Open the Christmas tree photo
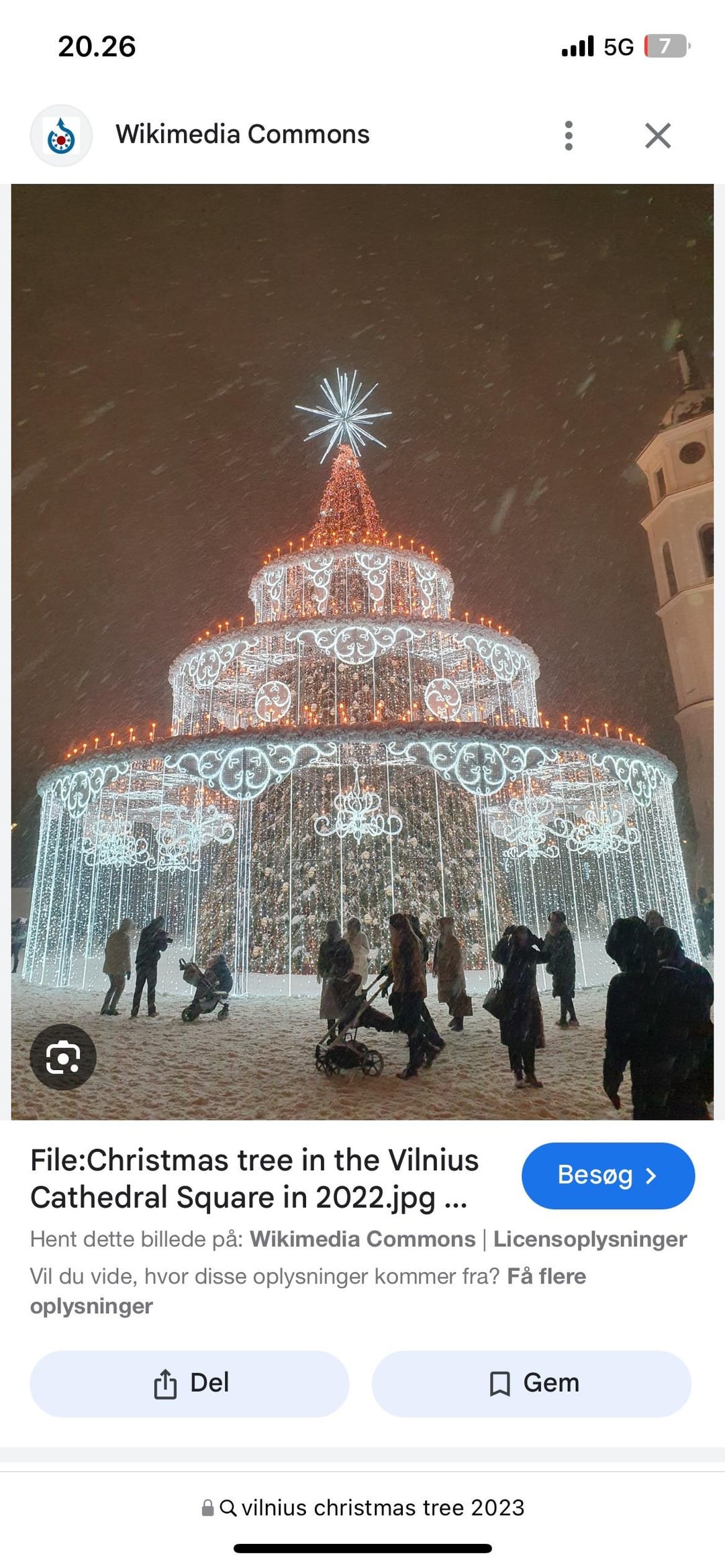The image size is (725, 1568). (x=362, y=651)
